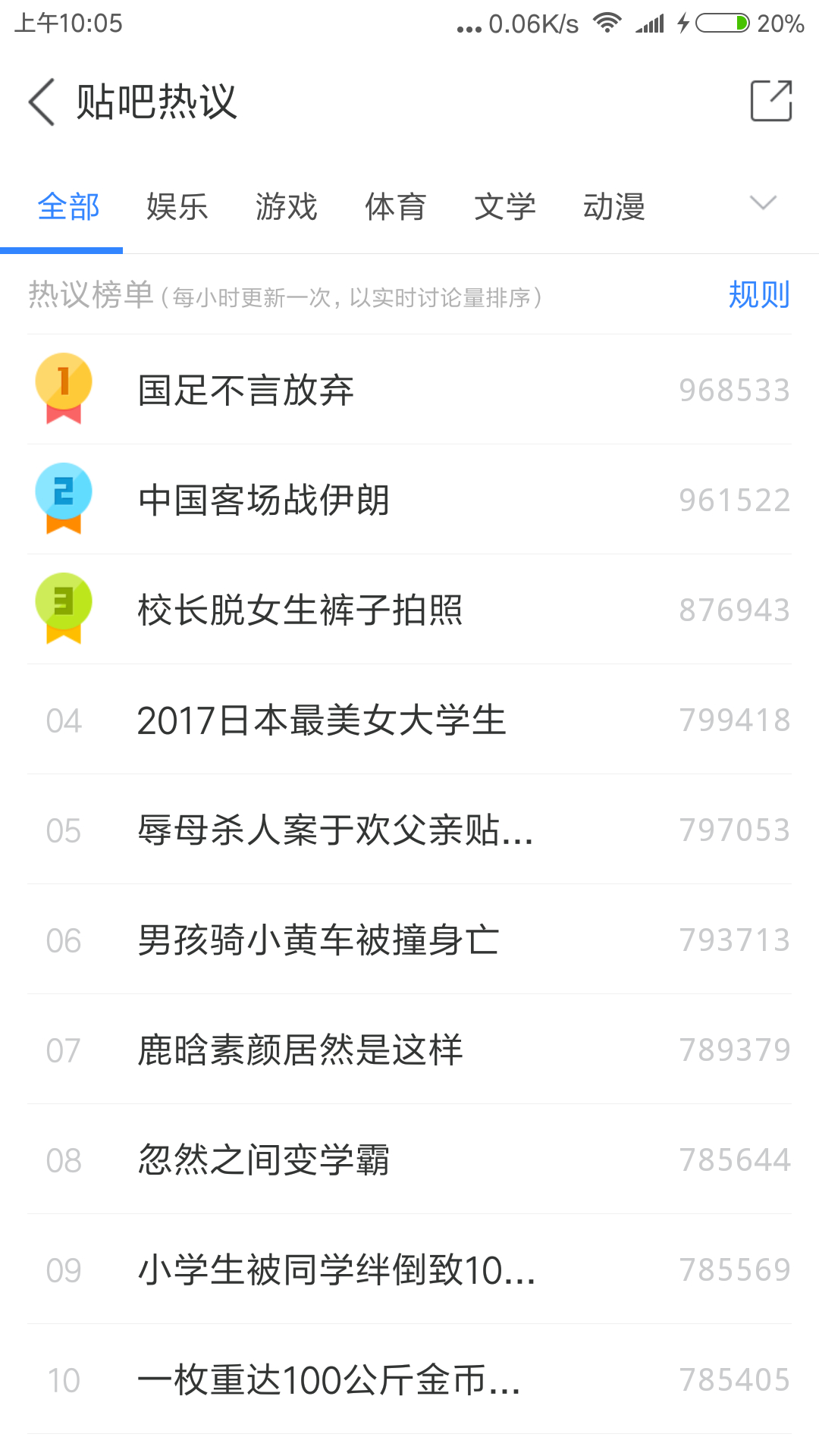This screenshot has height=1456, width=819.
Task: Select the 全部 tab
Action: point(68,207)
